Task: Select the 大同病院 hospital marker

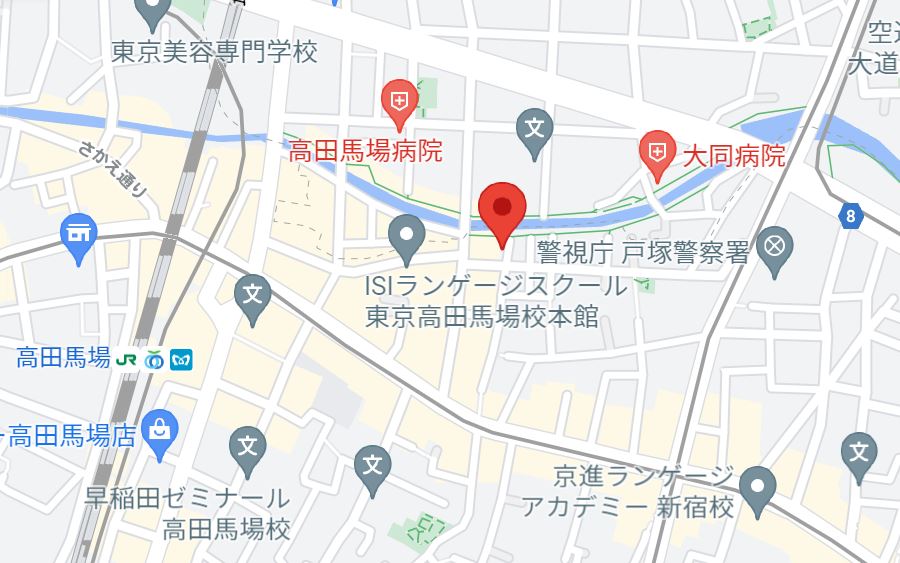Action: click(x=657, y=154)
